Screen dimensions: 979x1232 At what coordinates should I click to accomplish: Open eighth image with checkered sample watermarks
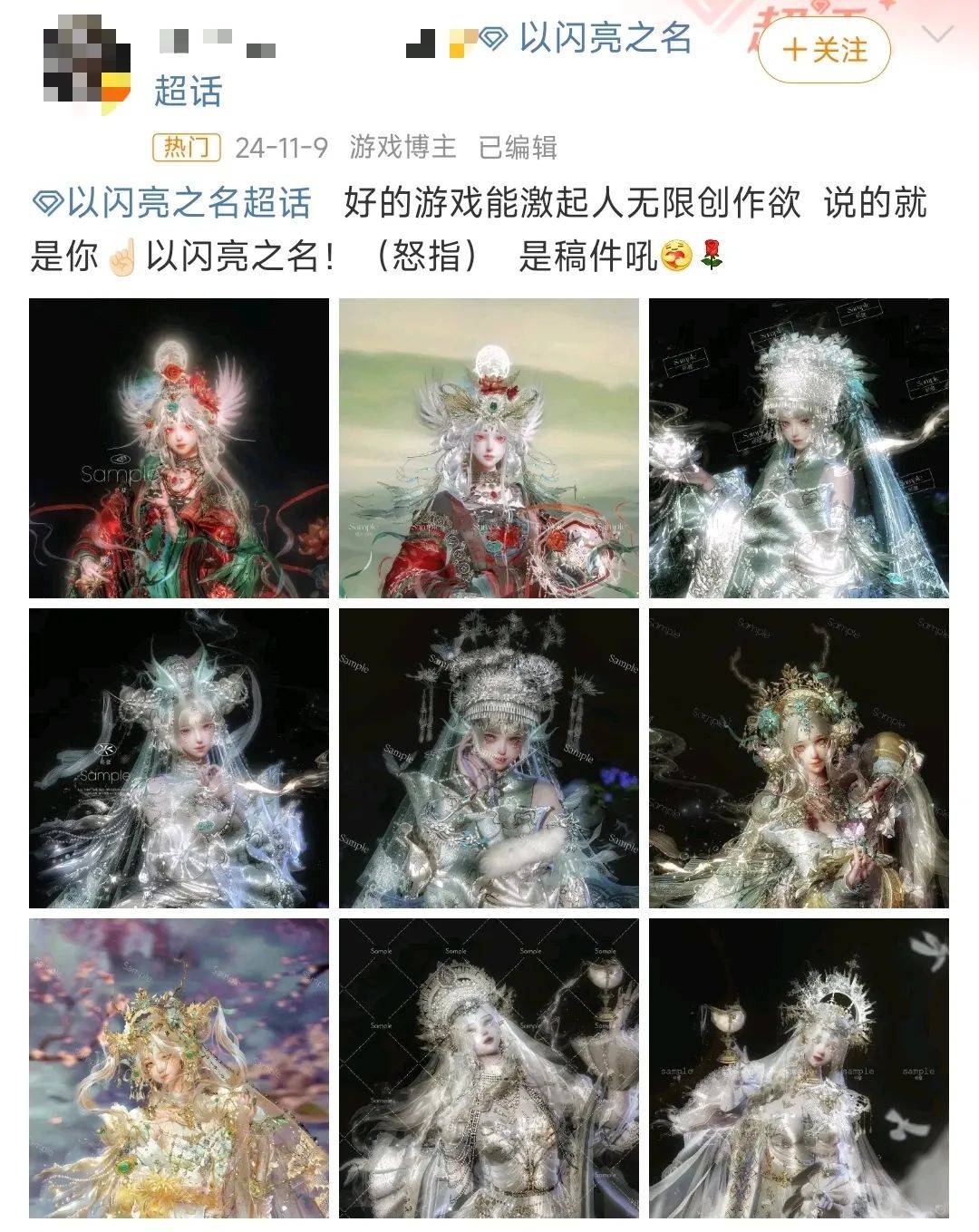(x=489, y=1068)
